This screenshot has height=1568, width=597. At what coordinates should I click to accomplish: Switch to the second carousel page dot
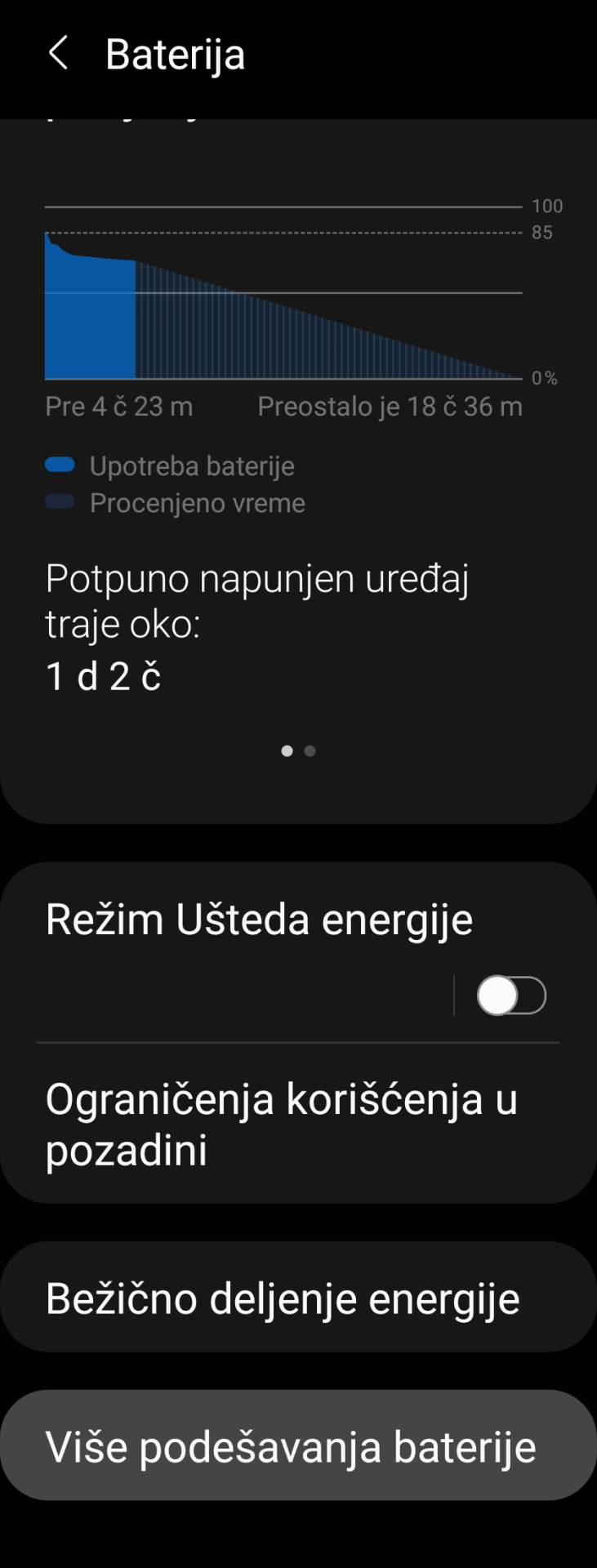pos(309,751)
